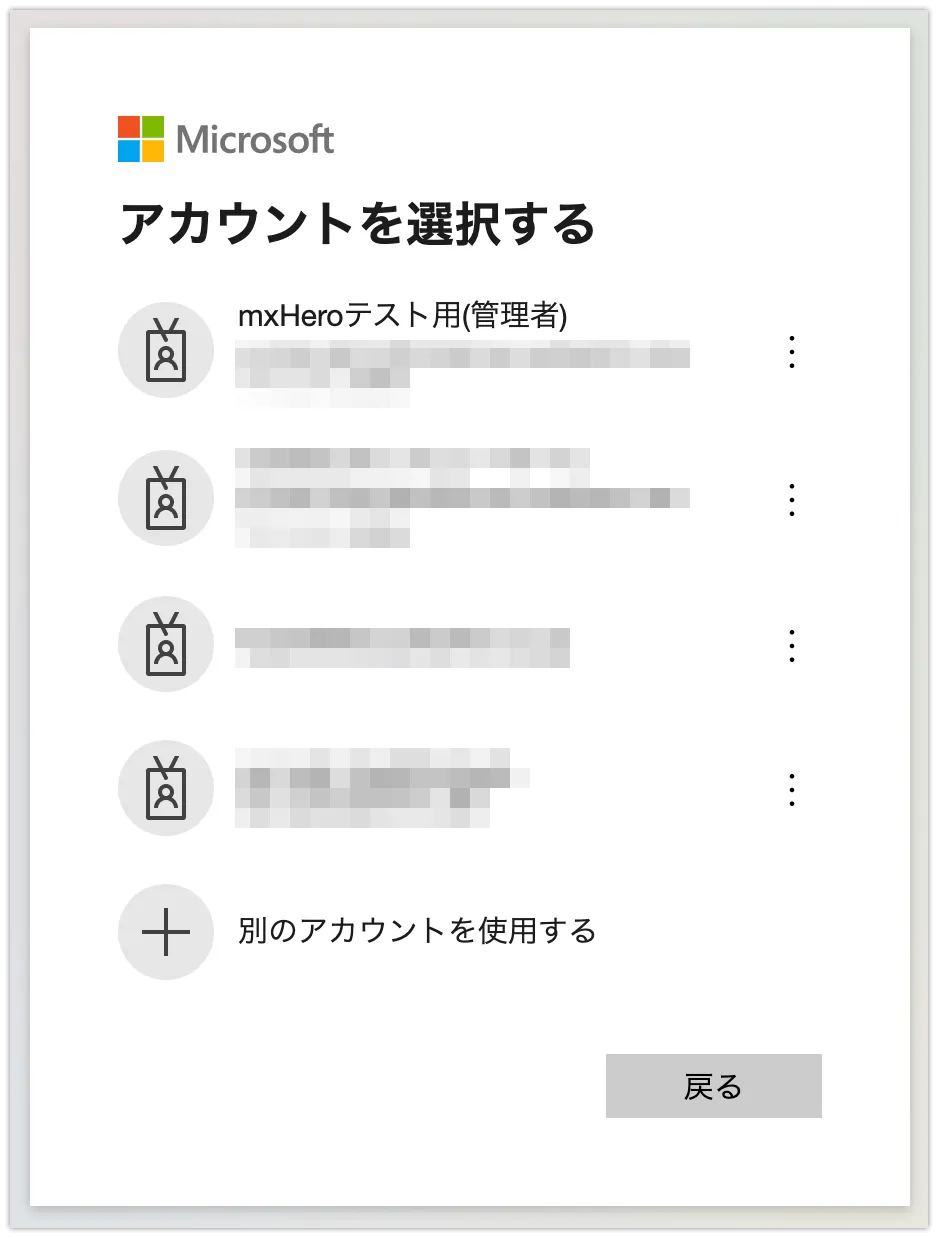
Task: Tap the 戻る back button
Action: tap(713, 1086)
